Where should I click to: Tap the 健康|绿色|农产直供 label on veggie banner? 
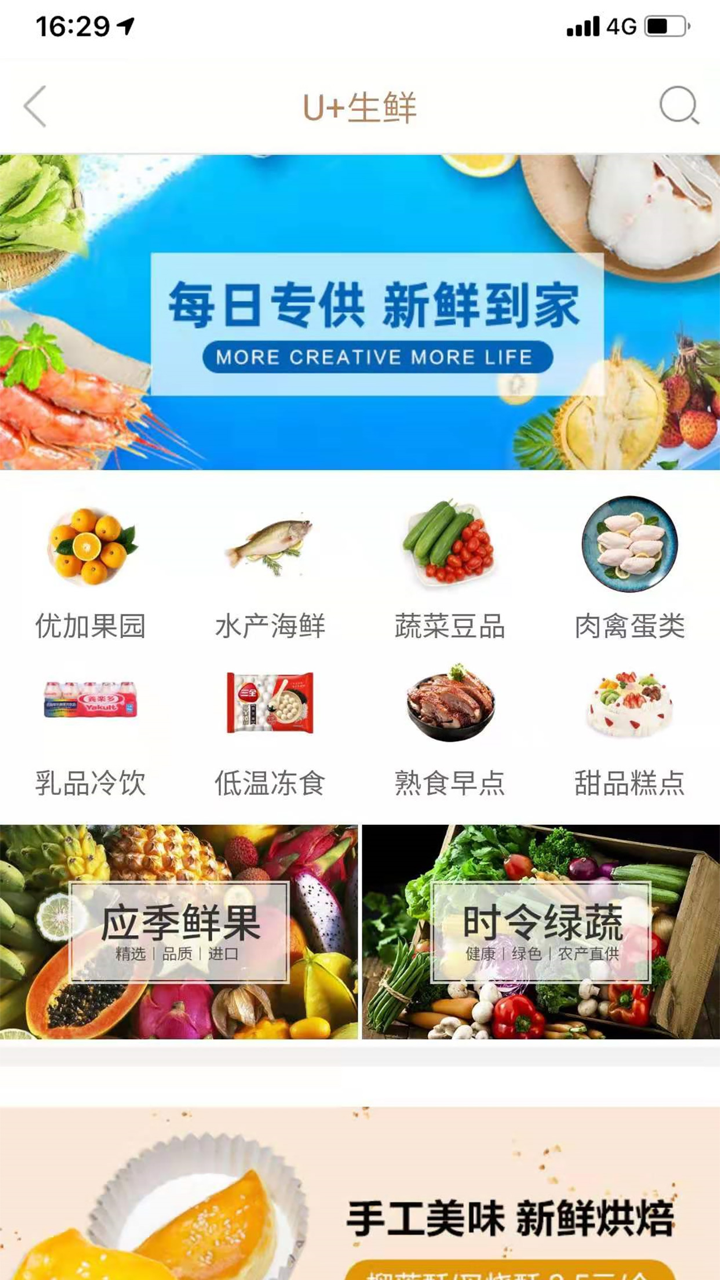coord(547,955)
